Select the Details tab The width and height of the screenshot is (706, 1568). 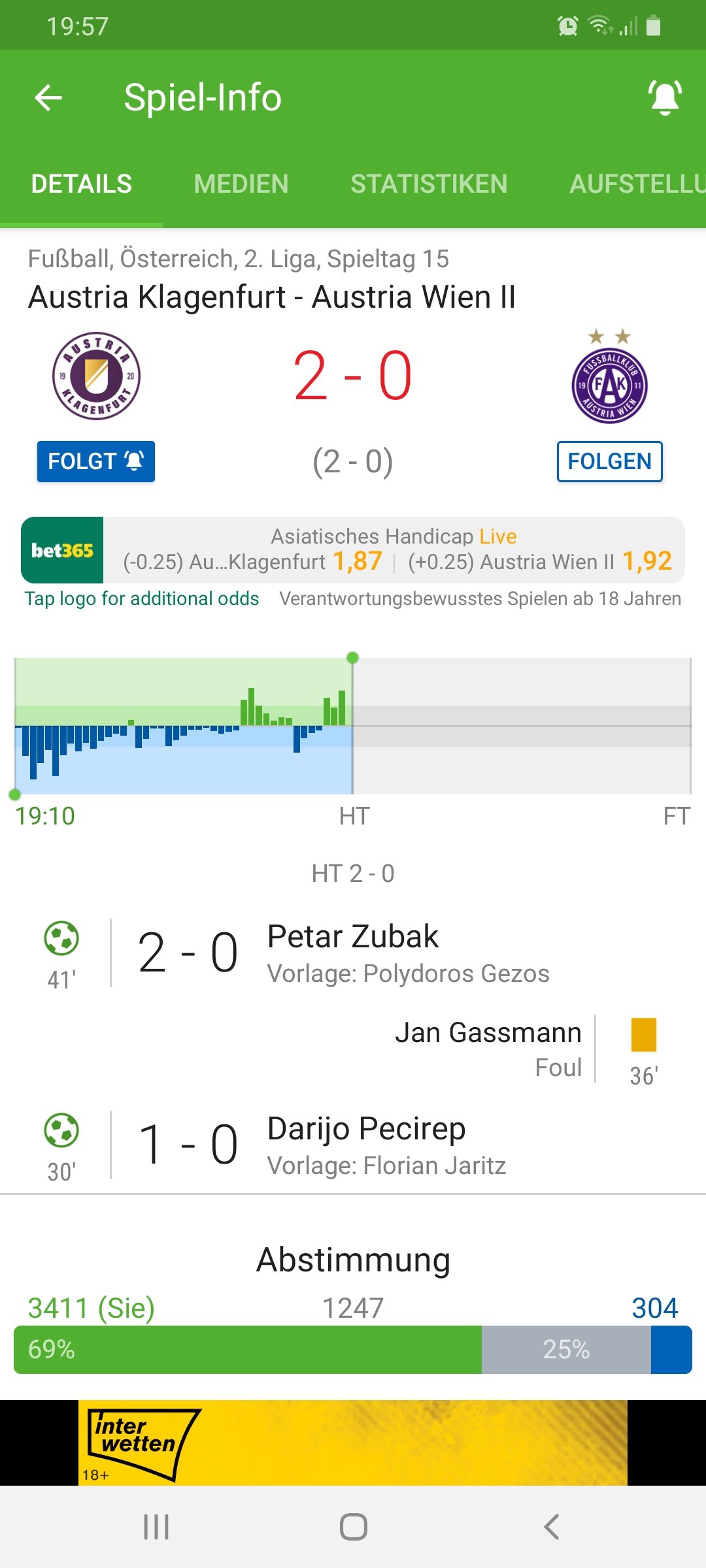82,184
